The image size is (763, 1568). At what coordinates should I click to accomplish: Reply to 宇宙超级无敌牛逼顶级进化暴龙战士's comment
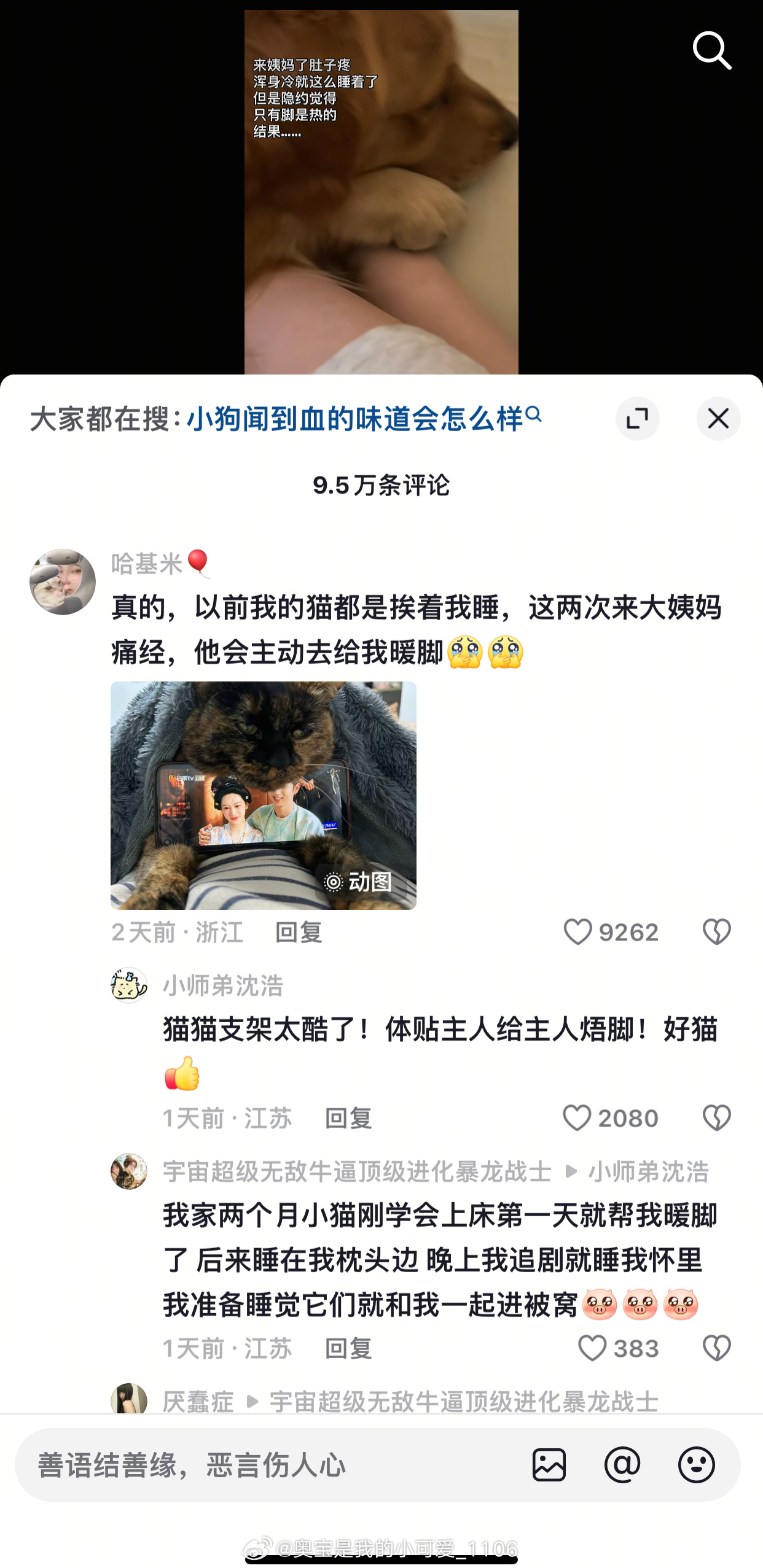point(348,1349)
